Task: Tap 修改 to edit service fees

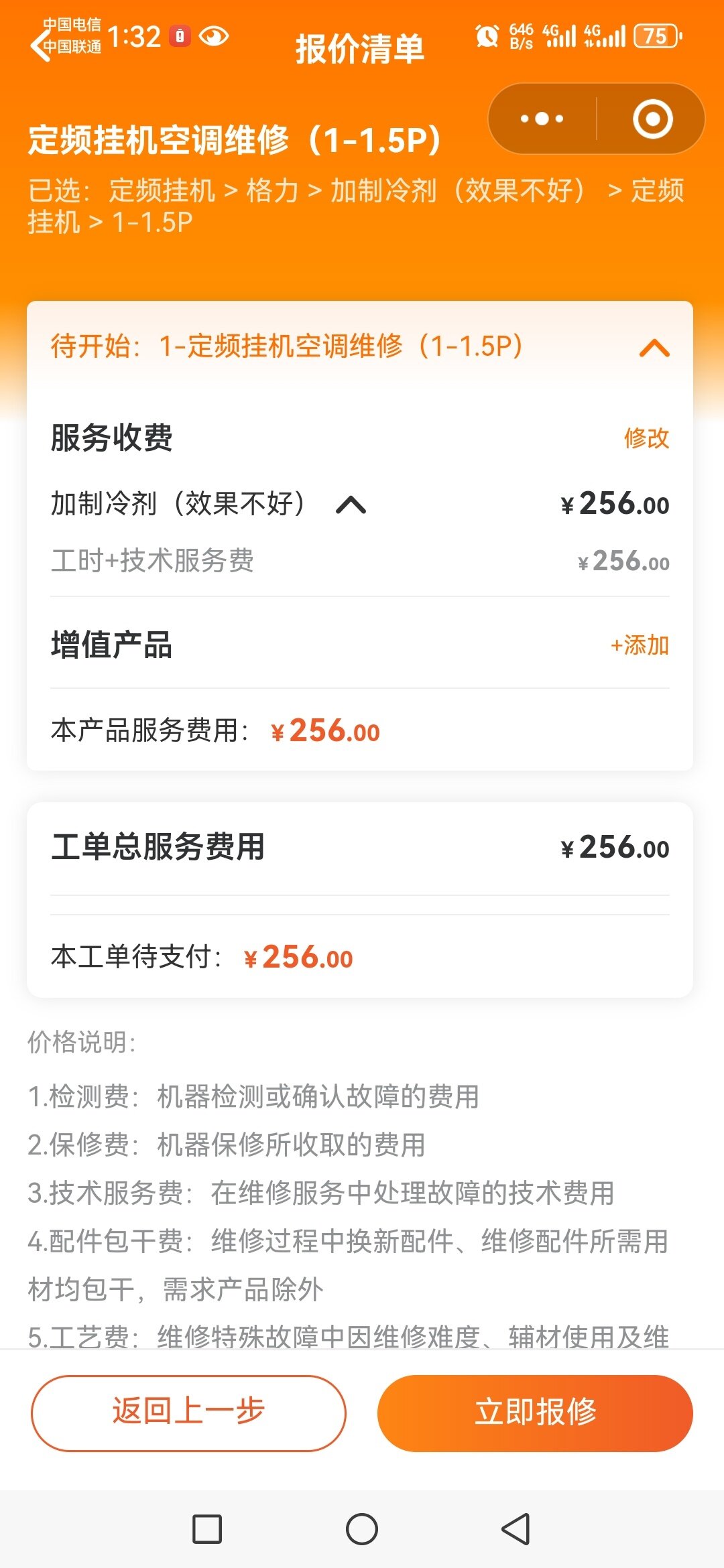Action: [646, 438]
